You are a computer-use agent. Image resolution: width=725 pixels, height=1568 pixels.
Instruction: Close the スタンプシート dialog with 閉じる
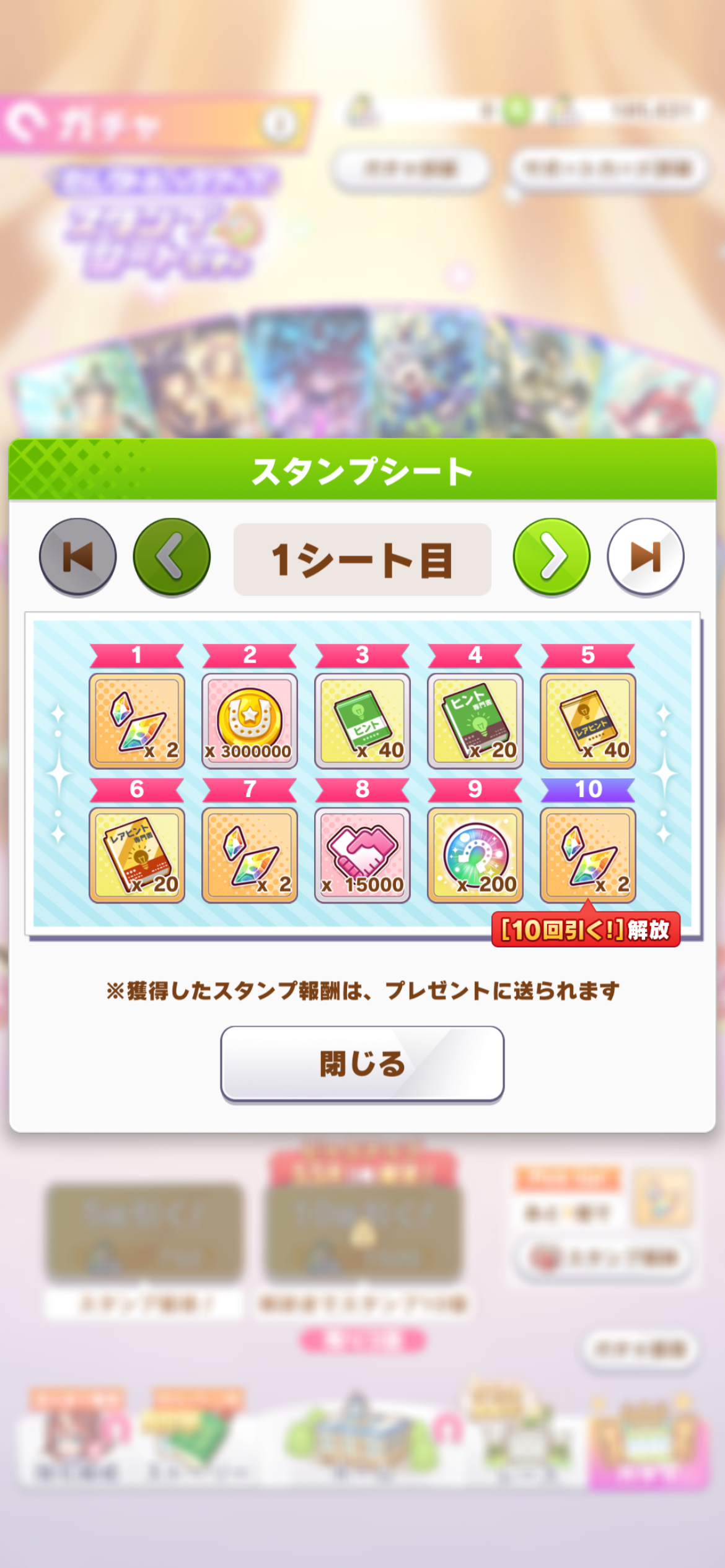click(x=362, y=1063)
